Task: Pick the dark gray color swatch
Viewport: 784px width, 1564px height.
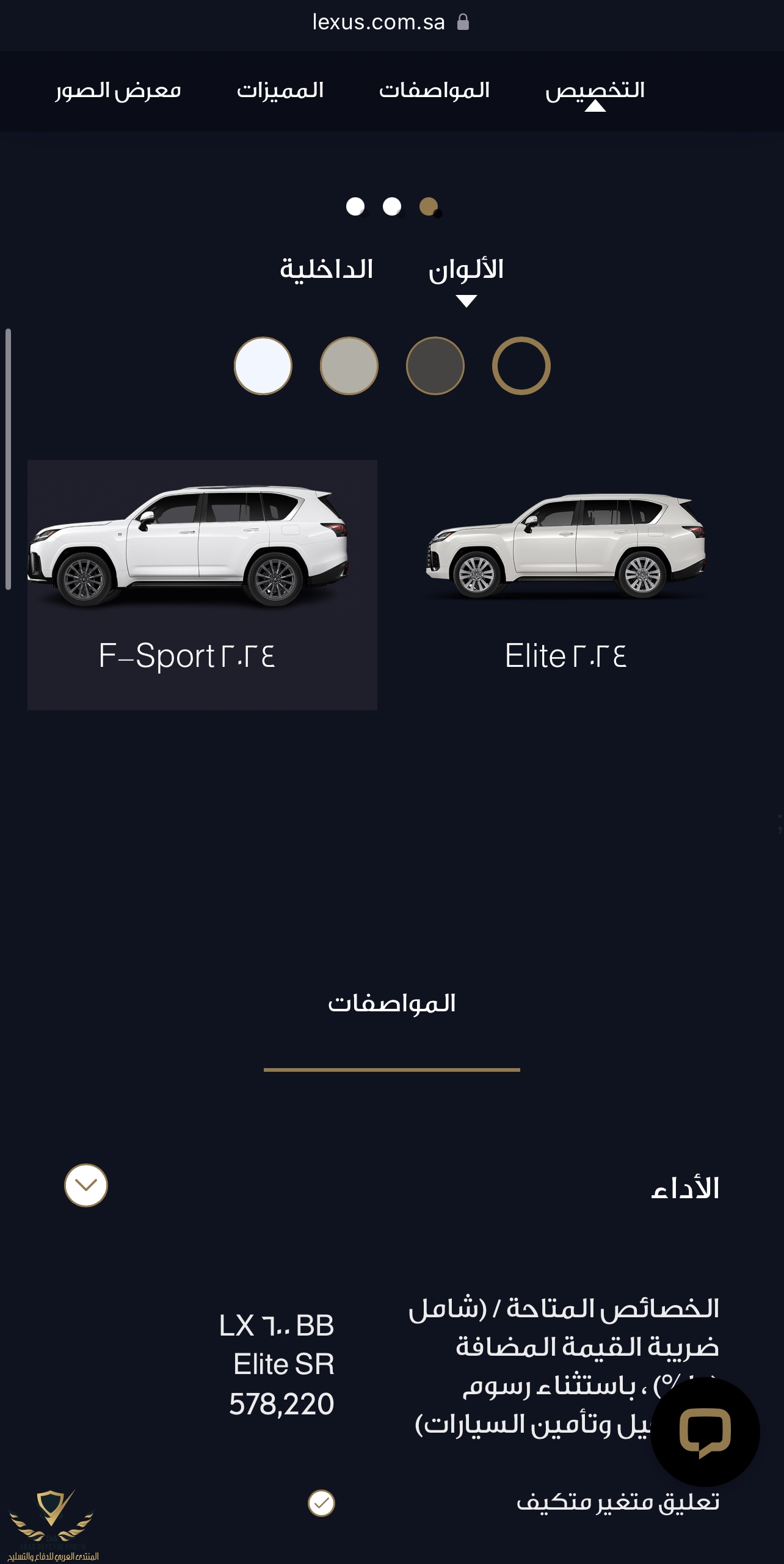Action: point(435,366)
